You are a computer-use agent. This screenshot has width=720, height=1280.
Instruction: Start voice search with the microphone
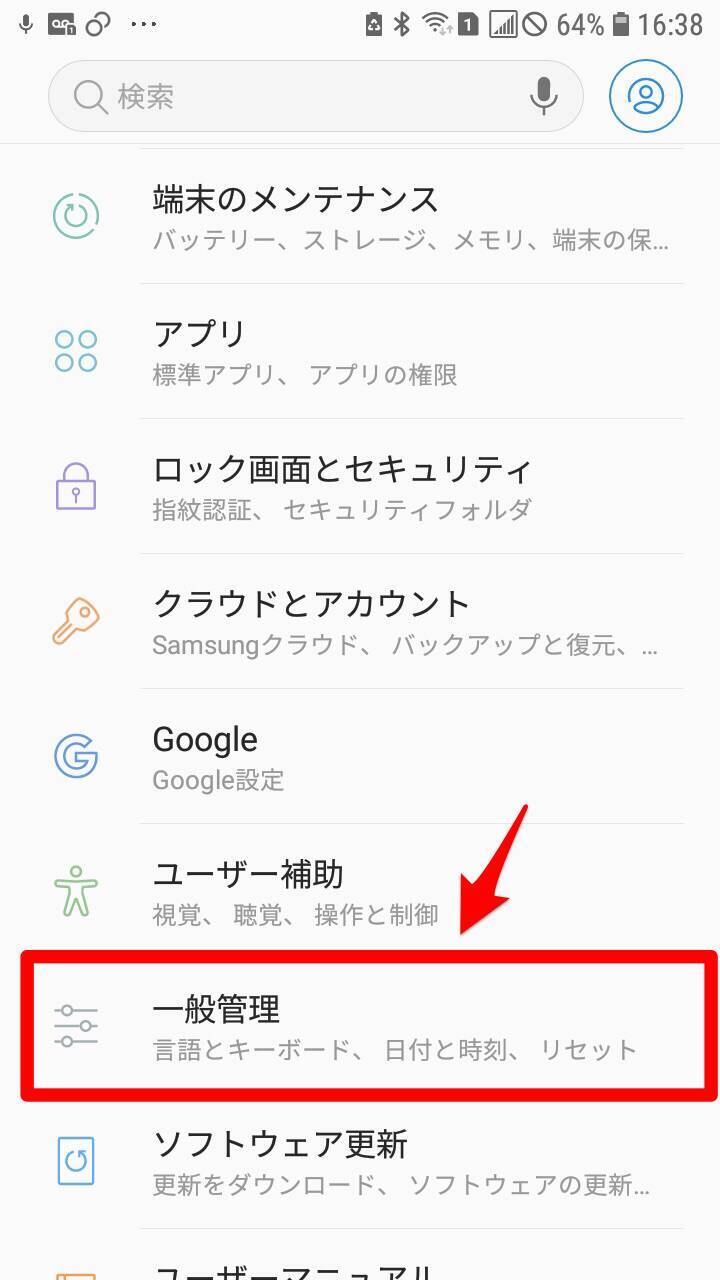(543, 96)
